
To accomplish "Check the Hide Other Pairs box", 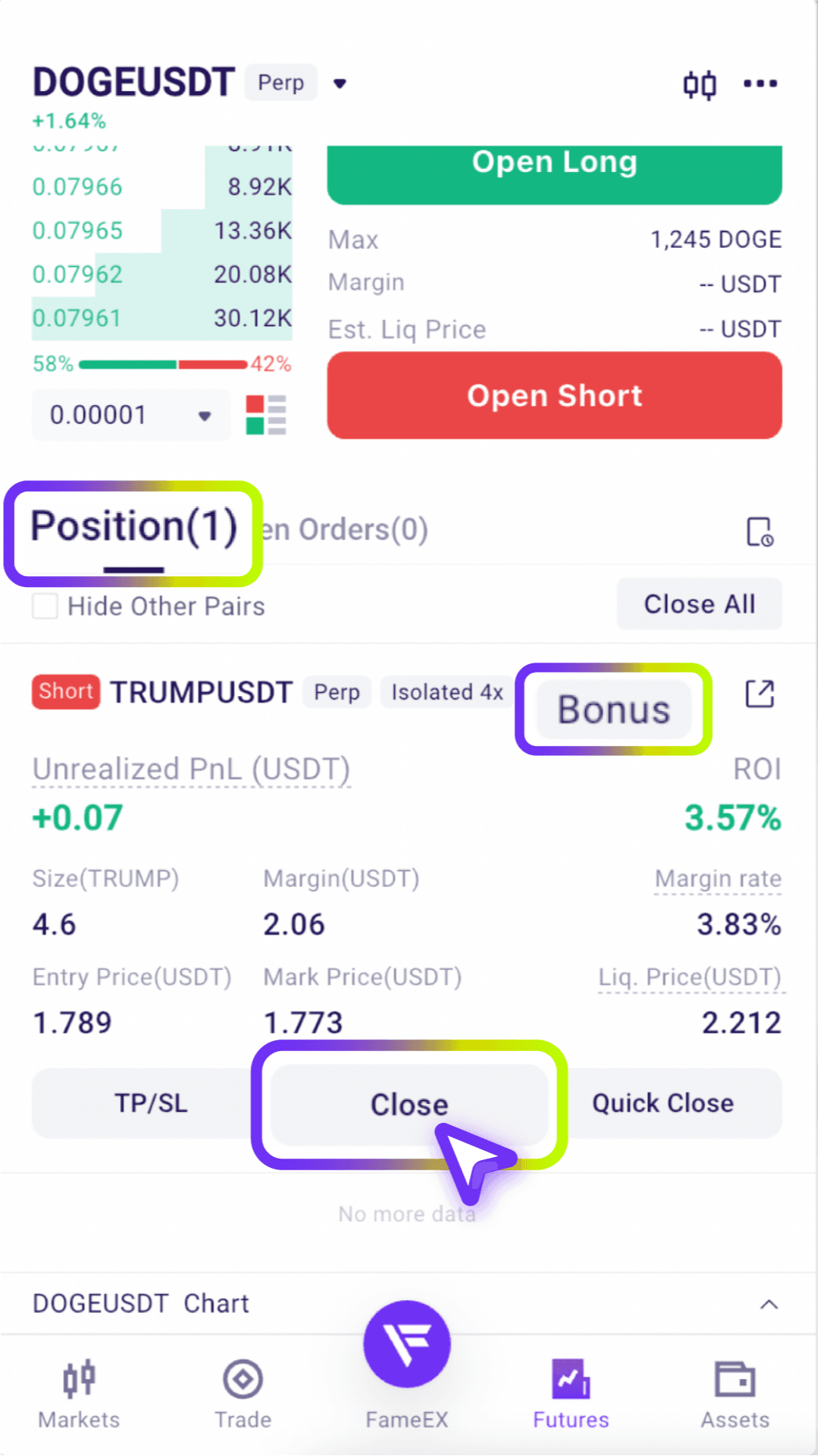I will (45, 606).
